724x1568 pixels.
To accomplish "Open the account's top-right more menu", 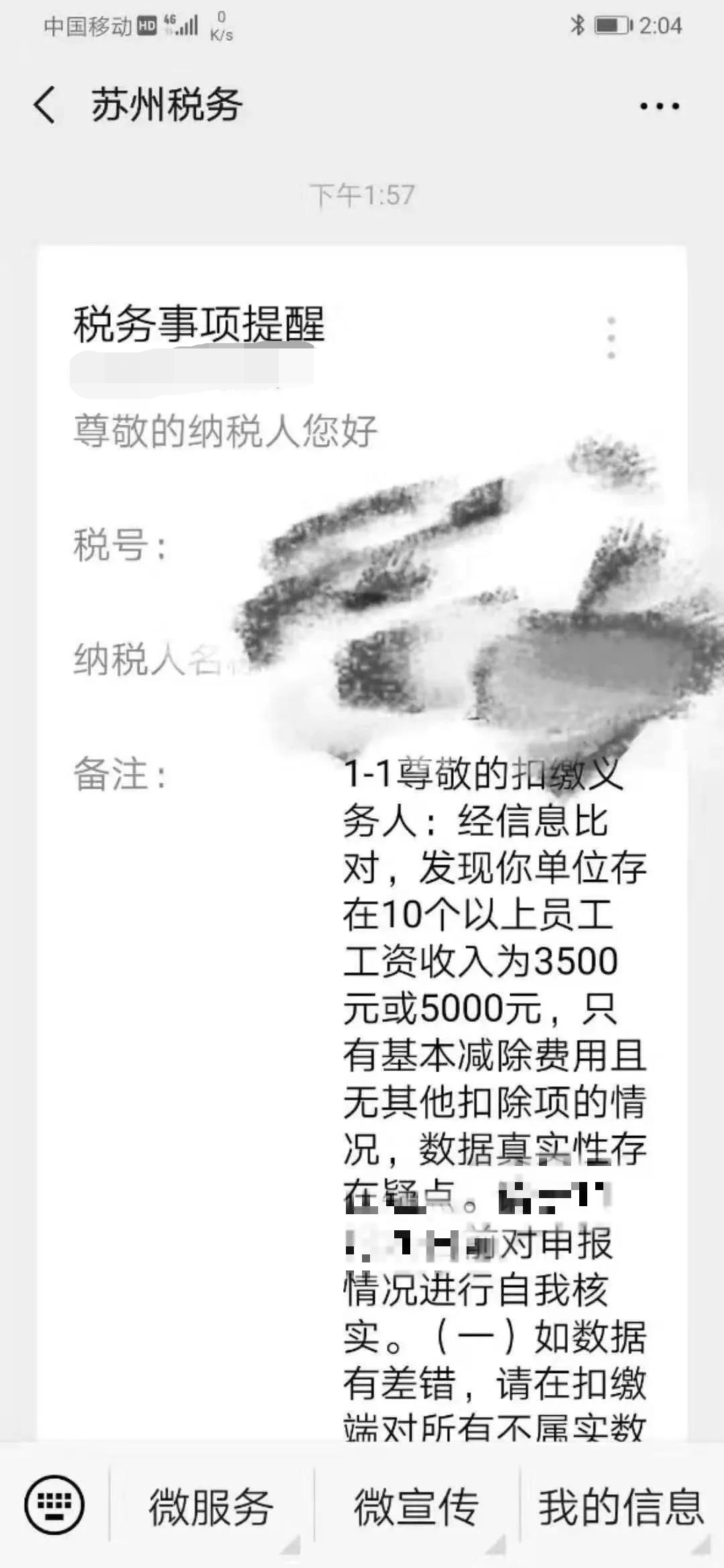I will (x=659, y=106).
